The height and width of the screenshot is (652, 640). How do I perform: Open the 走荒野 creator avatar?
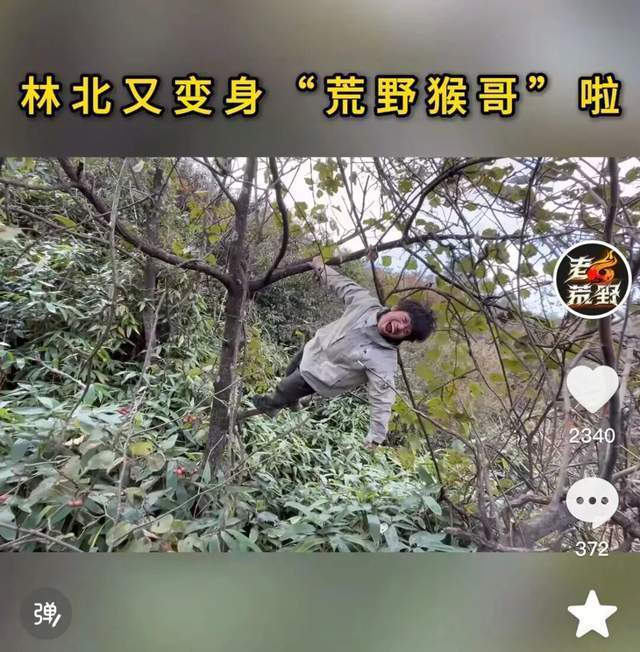click(x=592, y=280)
